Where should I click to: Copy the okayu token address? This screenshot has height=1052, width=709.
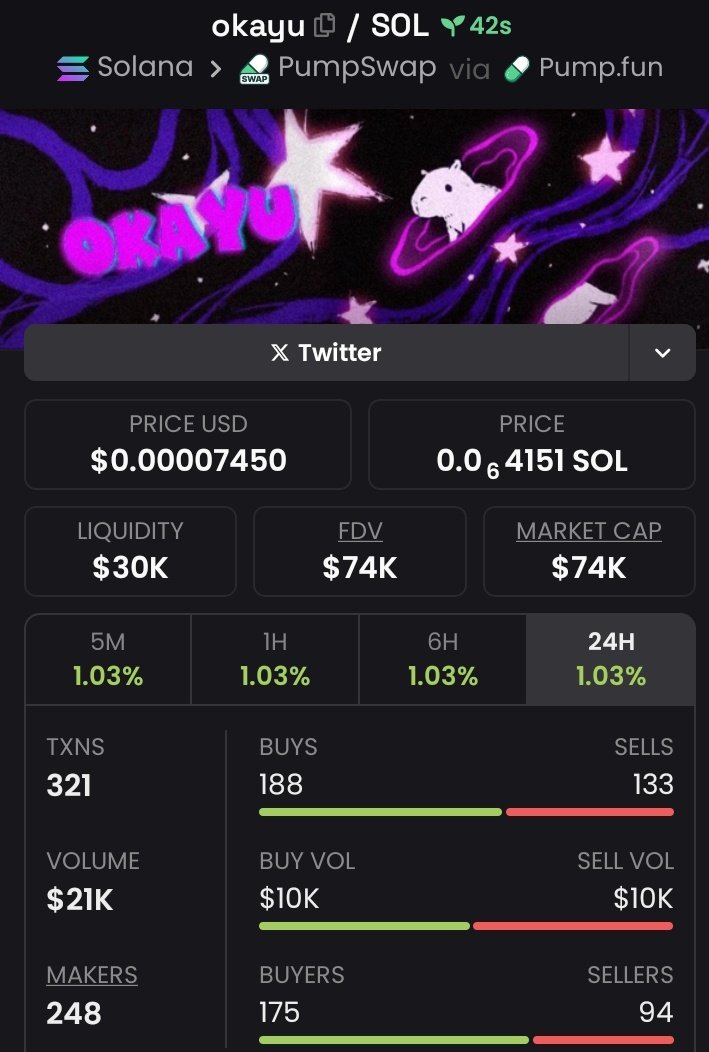[x=324, y=26]
